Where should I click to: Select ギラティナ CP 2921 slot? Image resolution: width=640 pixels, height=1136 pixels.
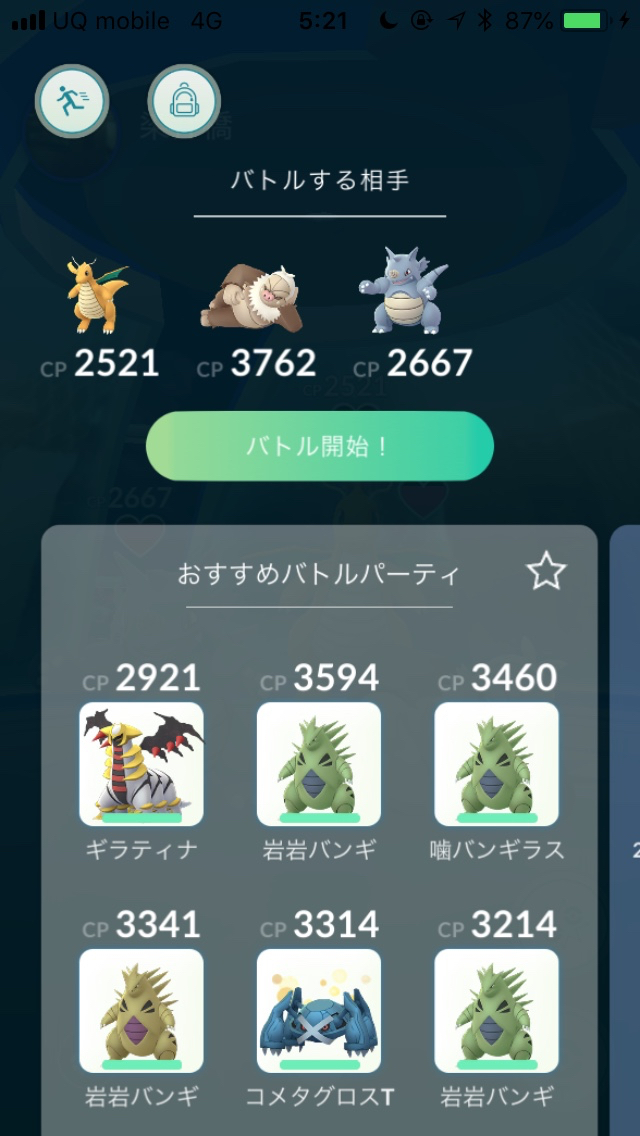click(141, 764)
